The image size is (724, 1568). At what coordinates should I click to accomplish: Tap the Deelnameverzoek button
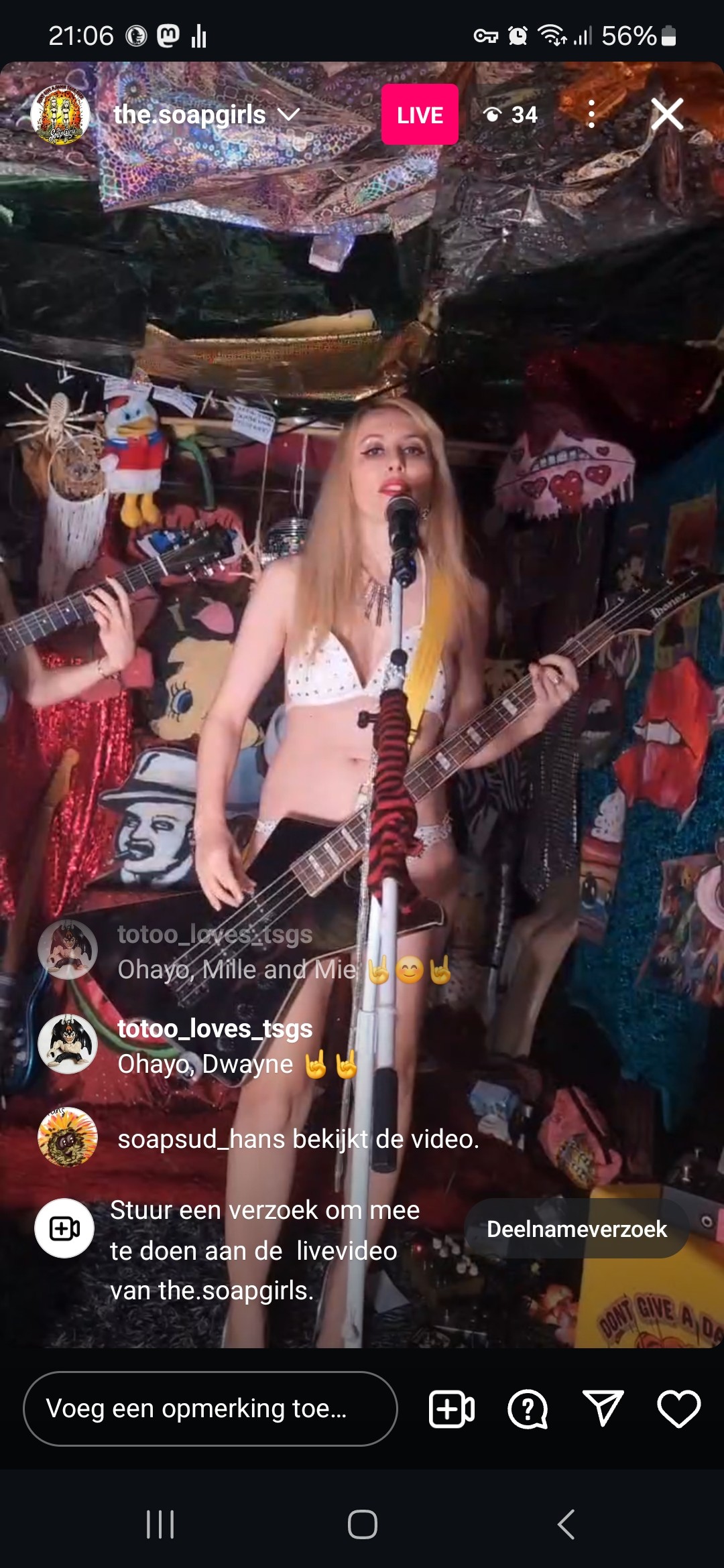(x=577, y=1229)
